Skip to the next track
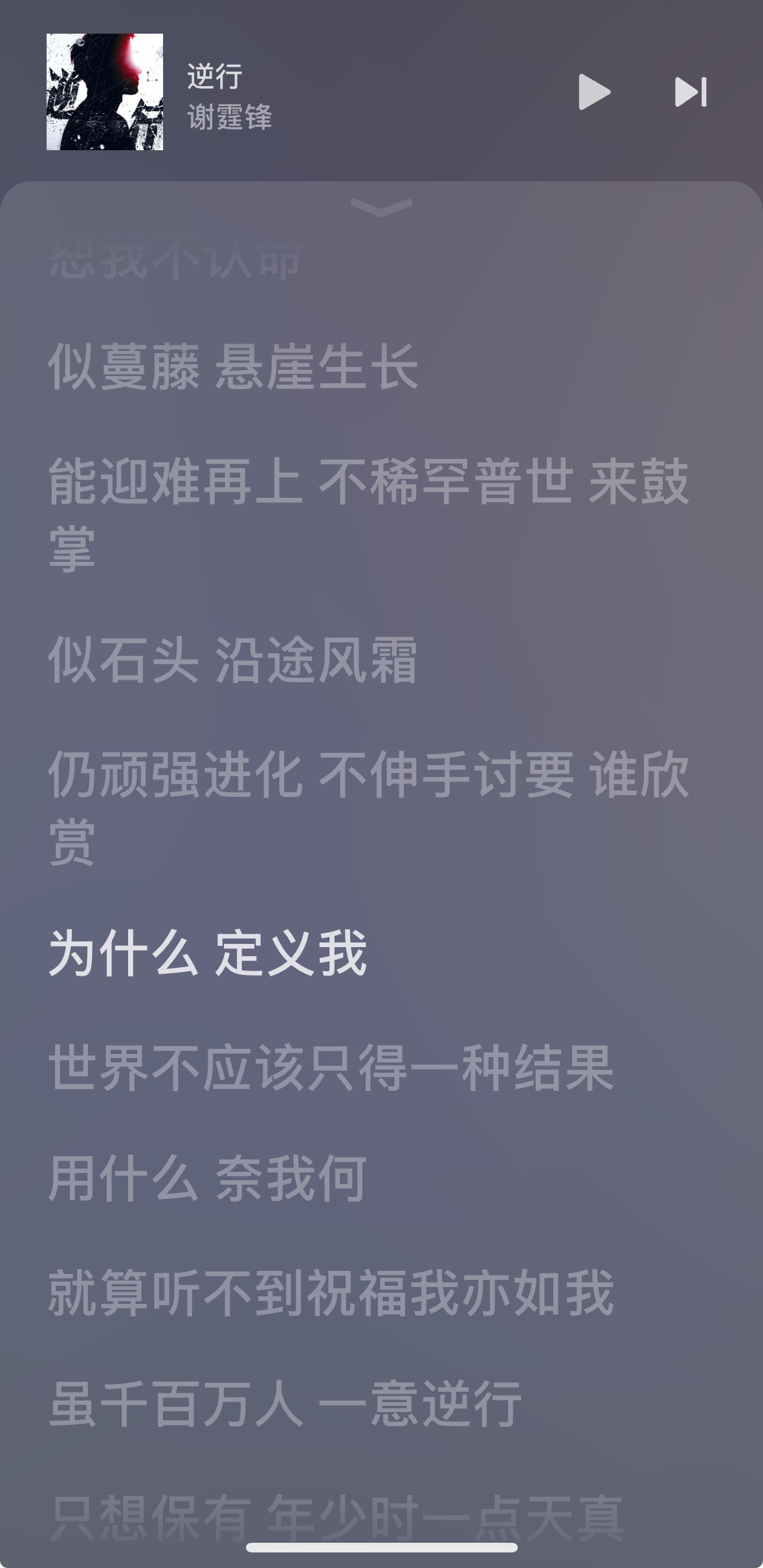763x1568 pixels. [691, 92]
